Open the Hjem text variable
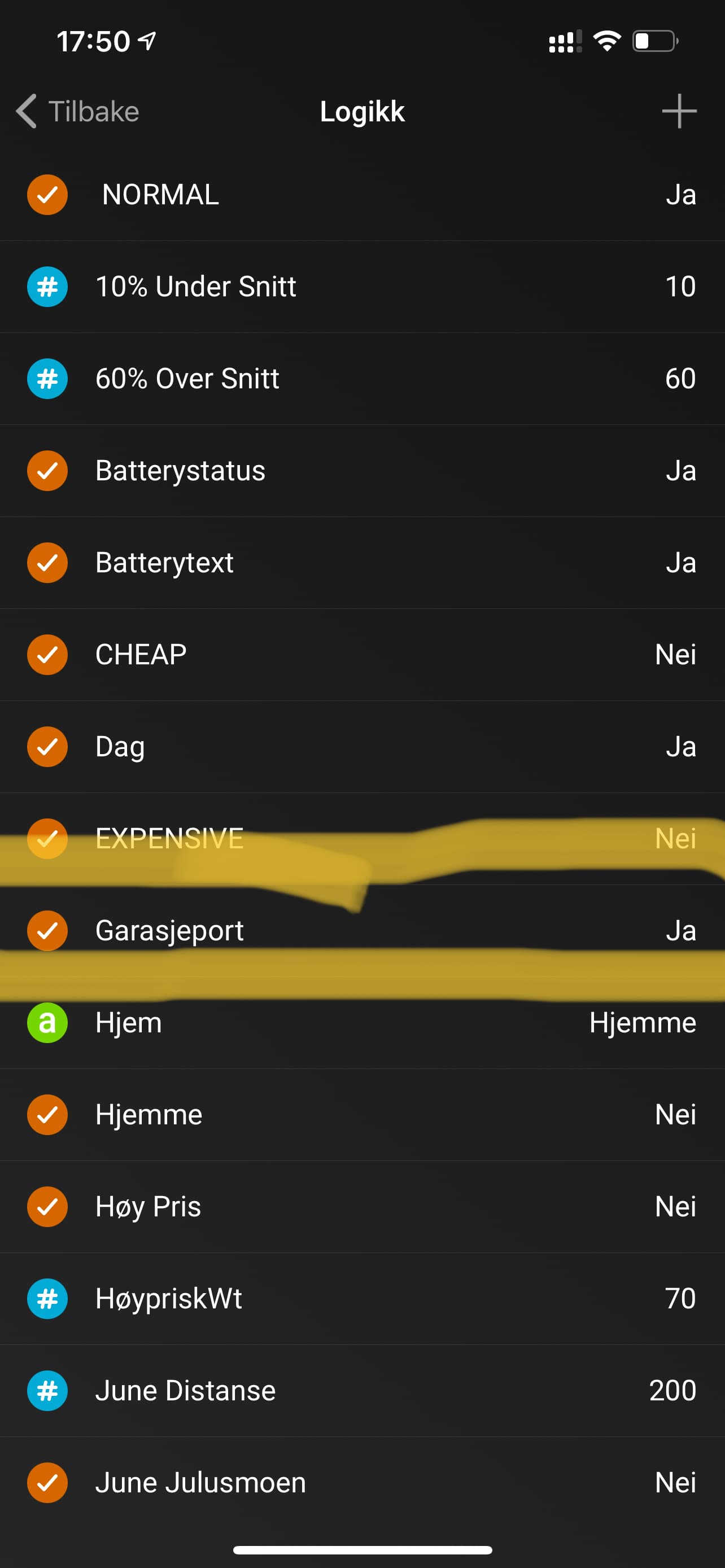The height and width of the screenshot is (1568, 725). [x=362, y=1023]
